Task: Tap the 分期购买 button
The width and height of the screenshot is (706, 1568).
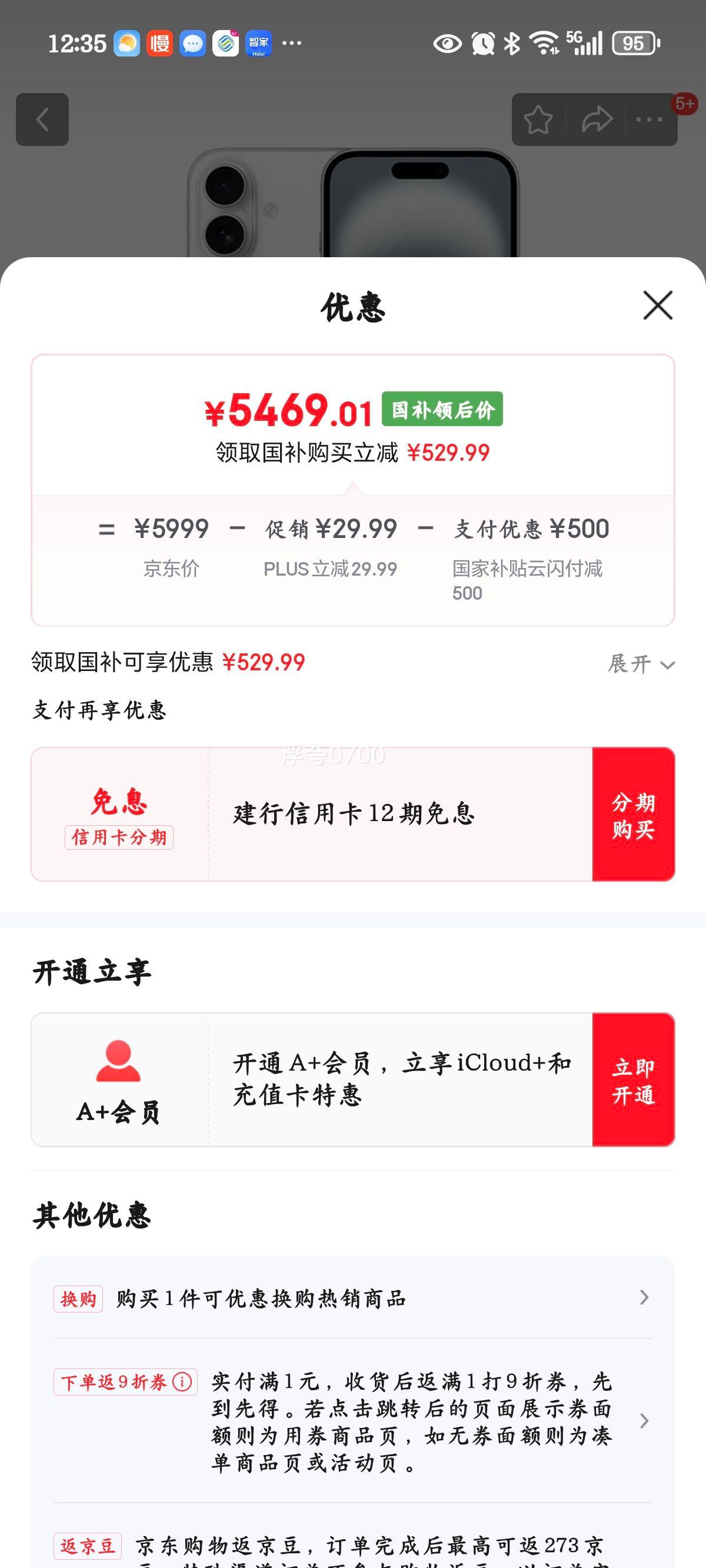Action: [x=633, y=815]
